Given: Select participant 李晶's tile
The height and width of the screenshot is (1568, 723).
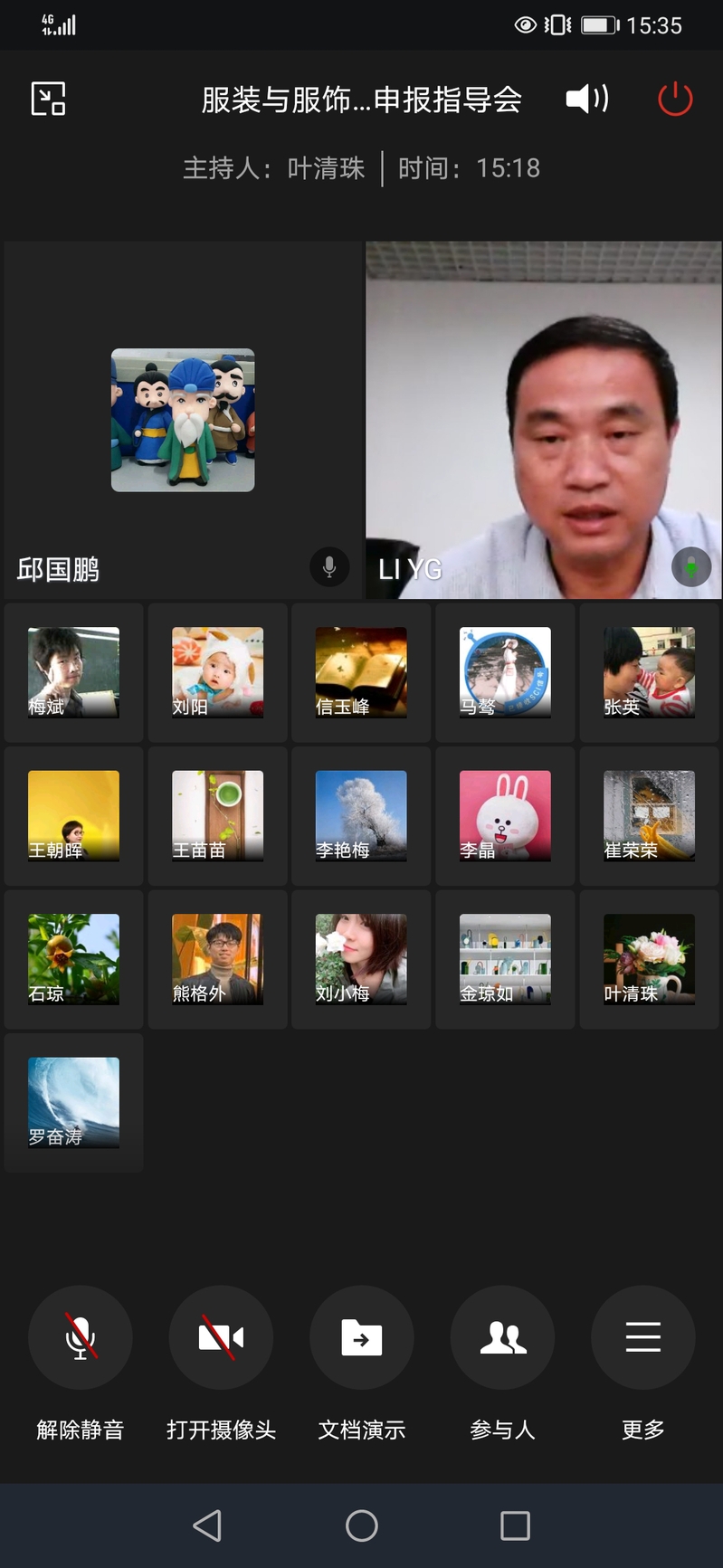Looking at the screenshot, I should tap(505, 815).
